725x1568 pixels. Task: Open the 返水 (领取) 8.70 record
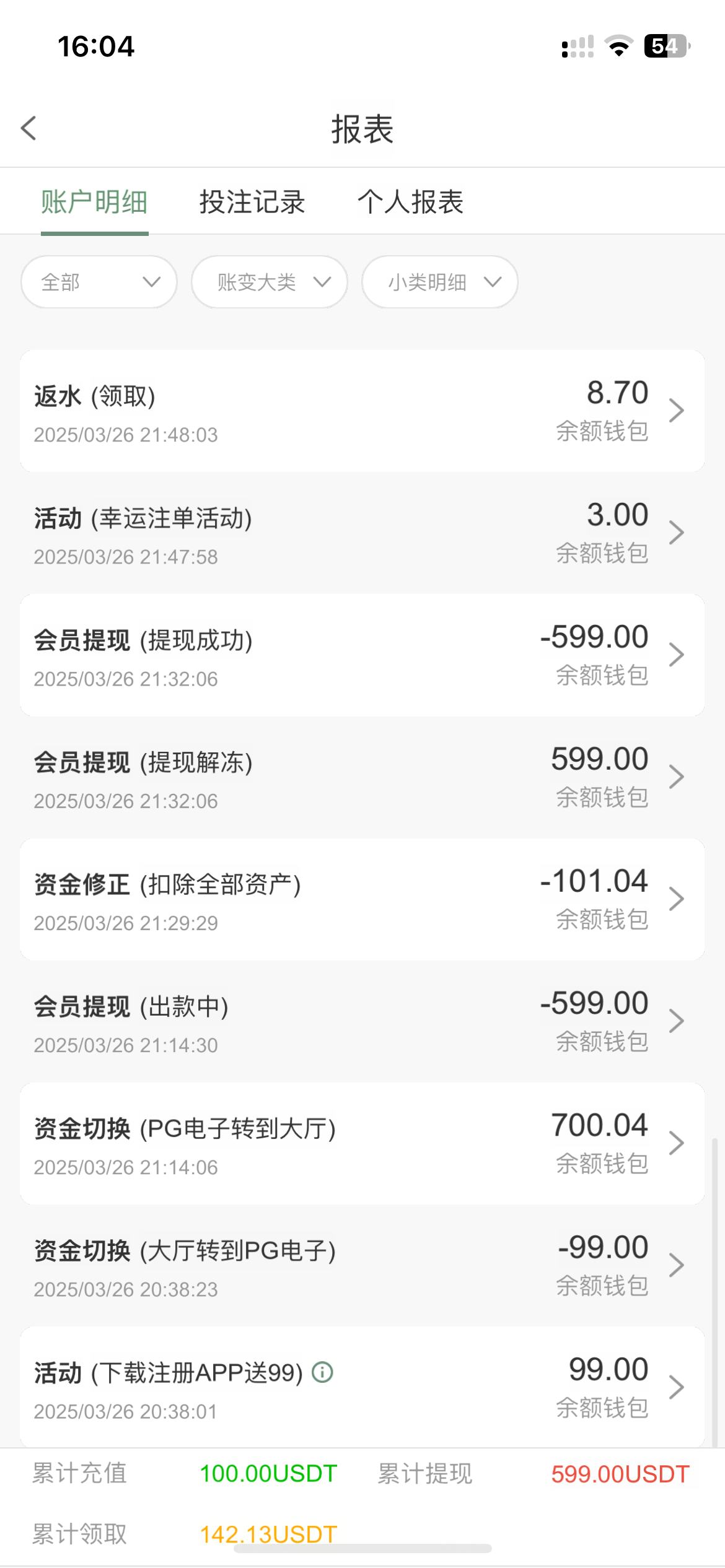click(362, 411)
